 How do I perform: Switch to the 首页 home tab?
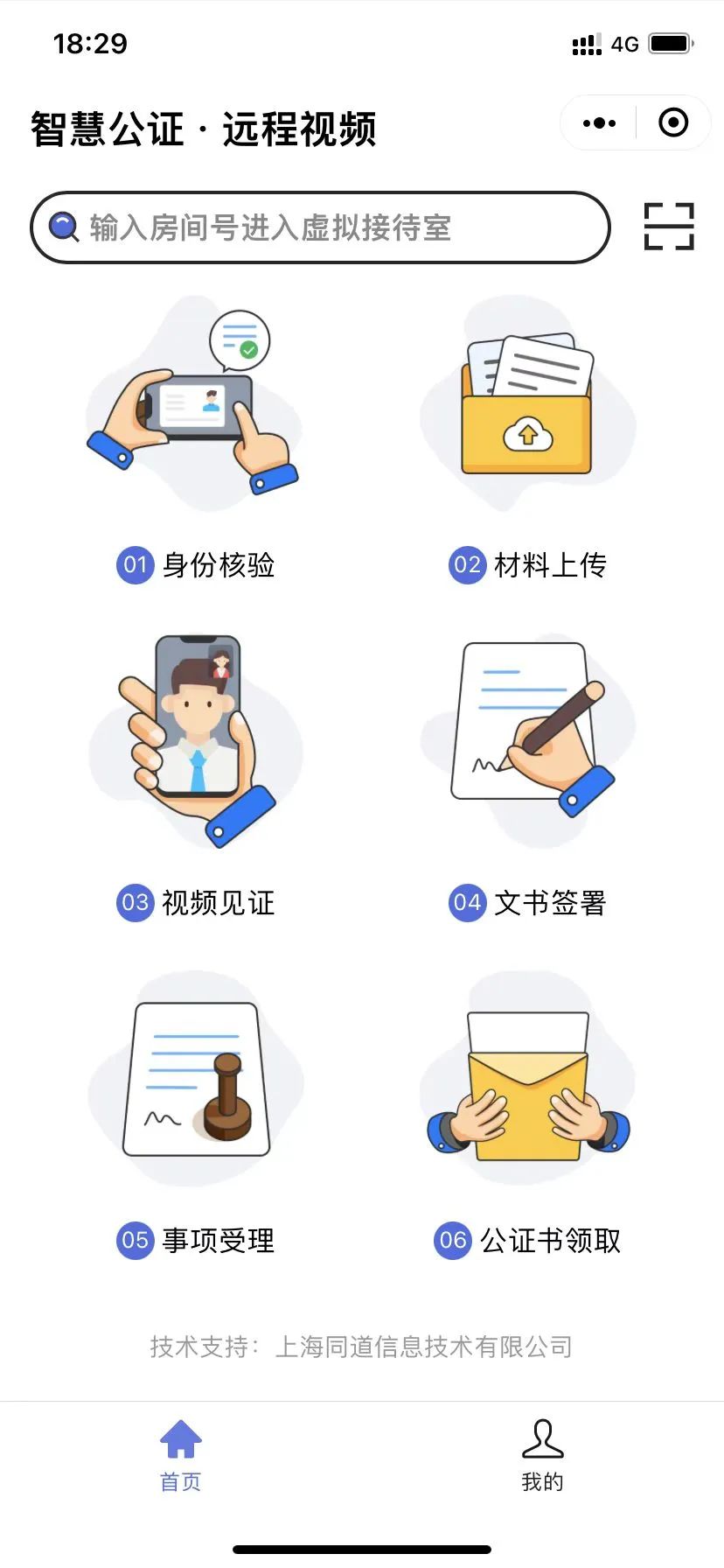[181, 1455]
